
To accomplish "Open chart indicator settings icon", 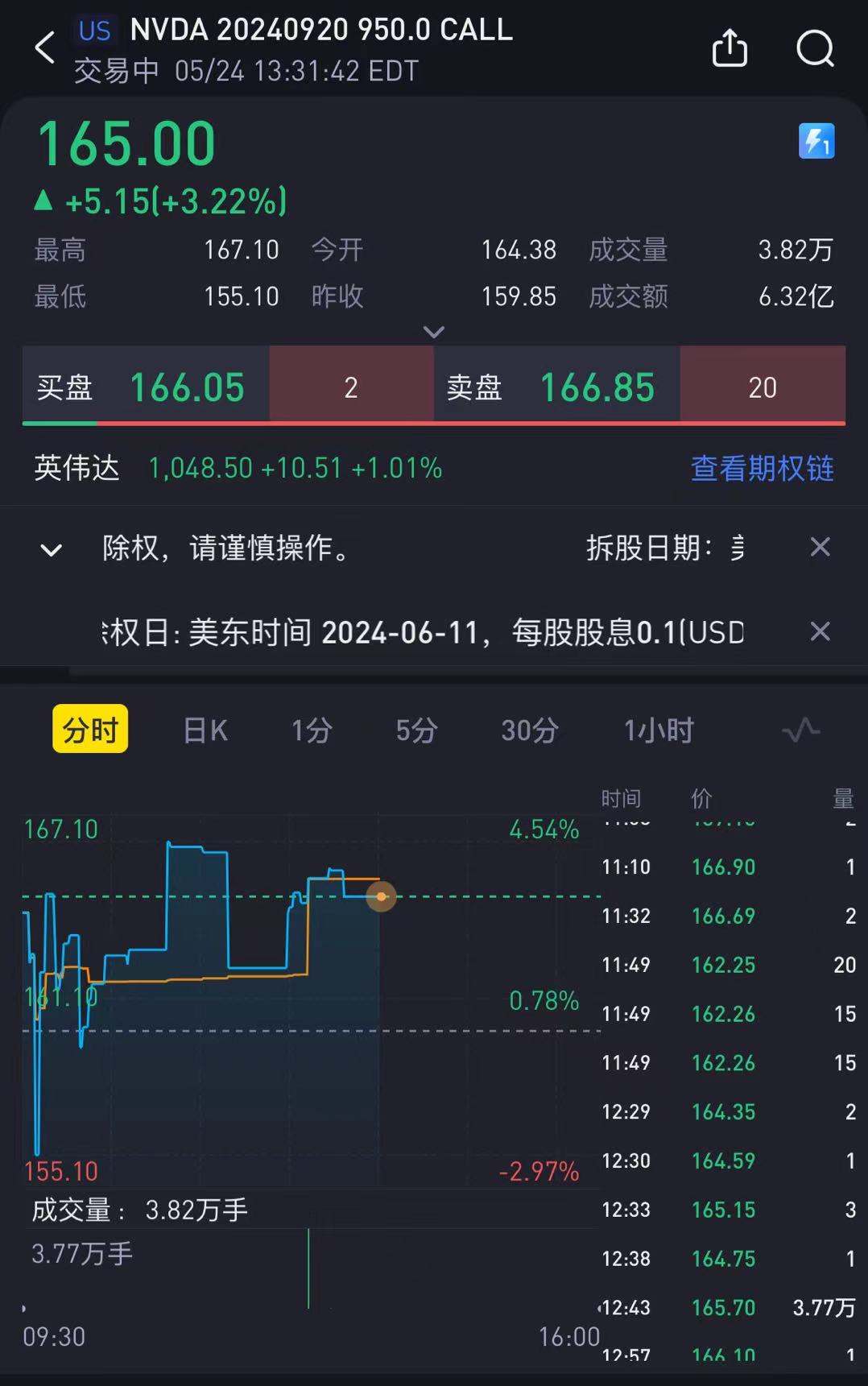I will tap(800, 730).
